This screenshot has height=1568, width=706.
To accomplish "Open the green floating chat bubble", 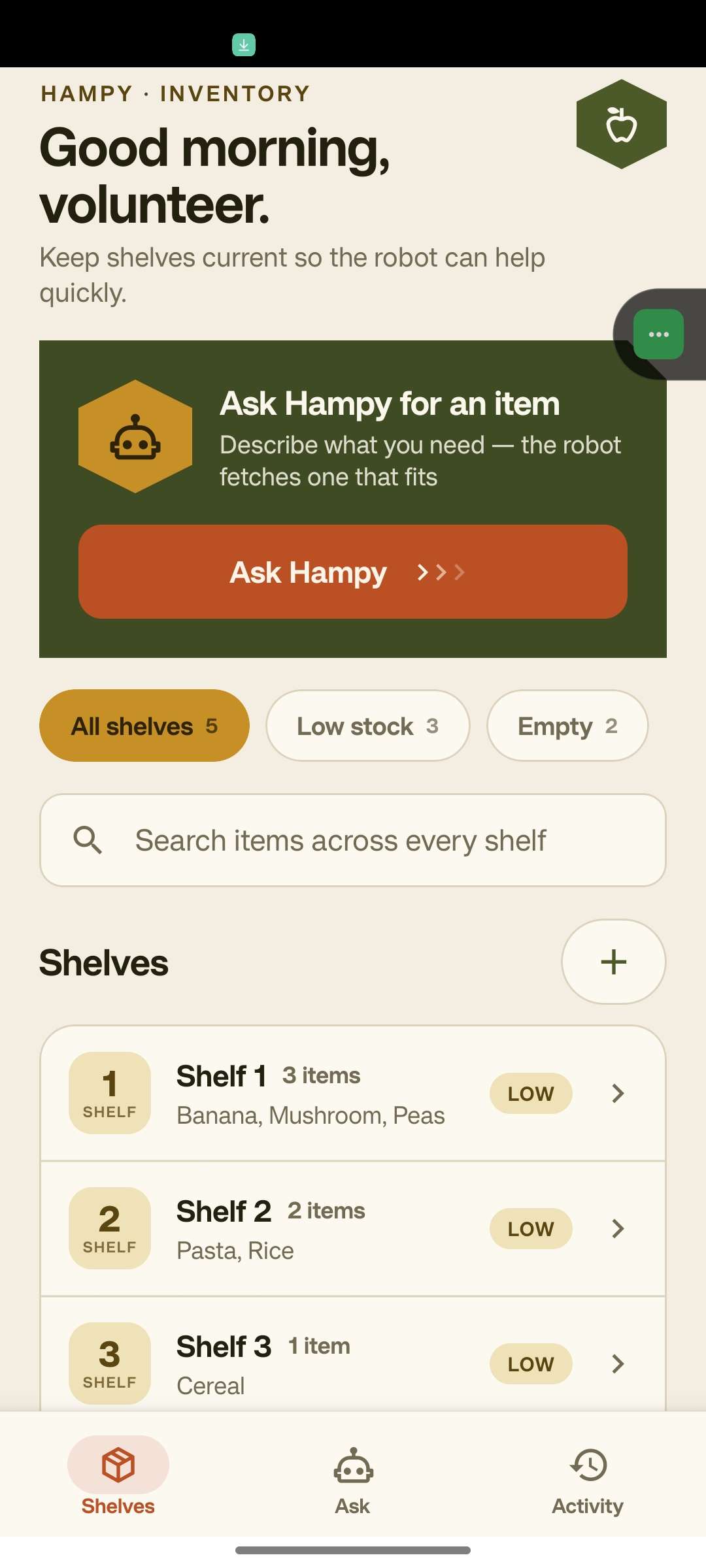I will 658,335.
